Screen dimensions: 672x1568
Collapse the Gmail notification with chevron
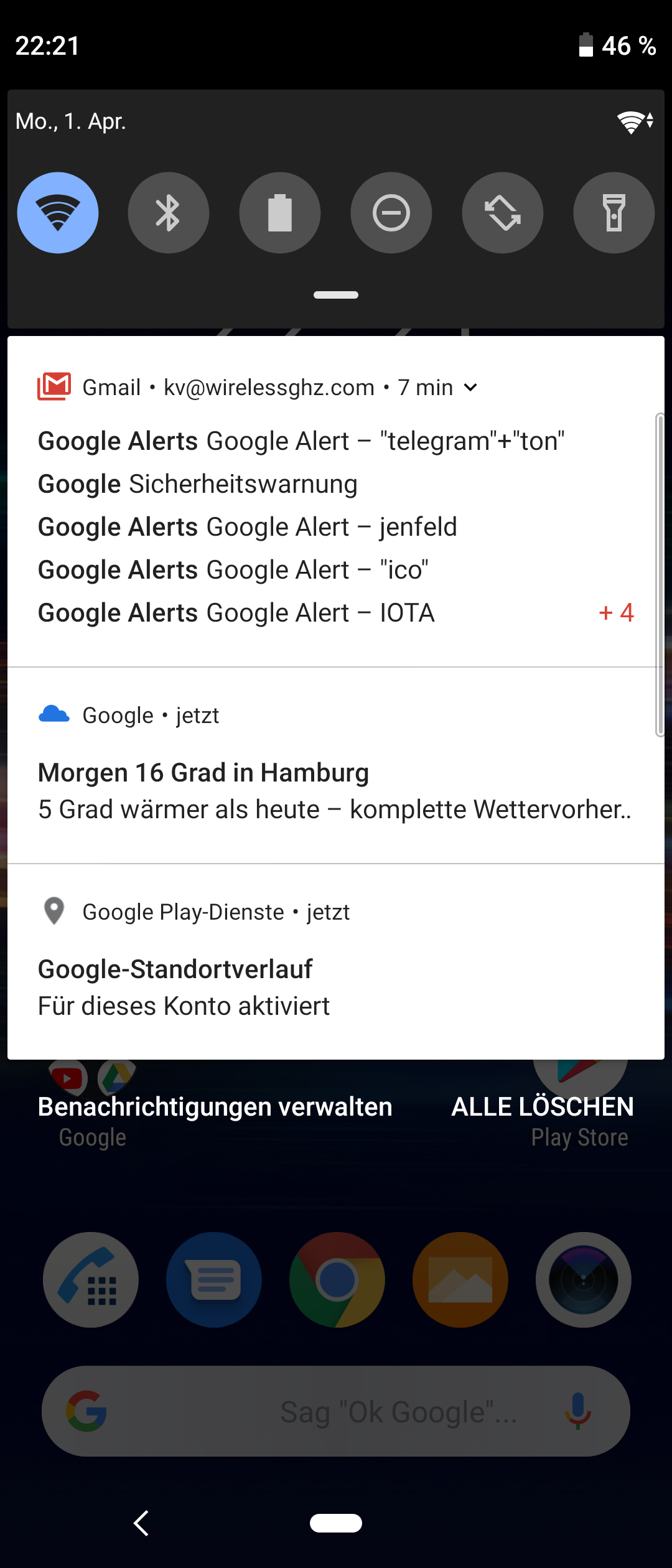click(471, 388)
